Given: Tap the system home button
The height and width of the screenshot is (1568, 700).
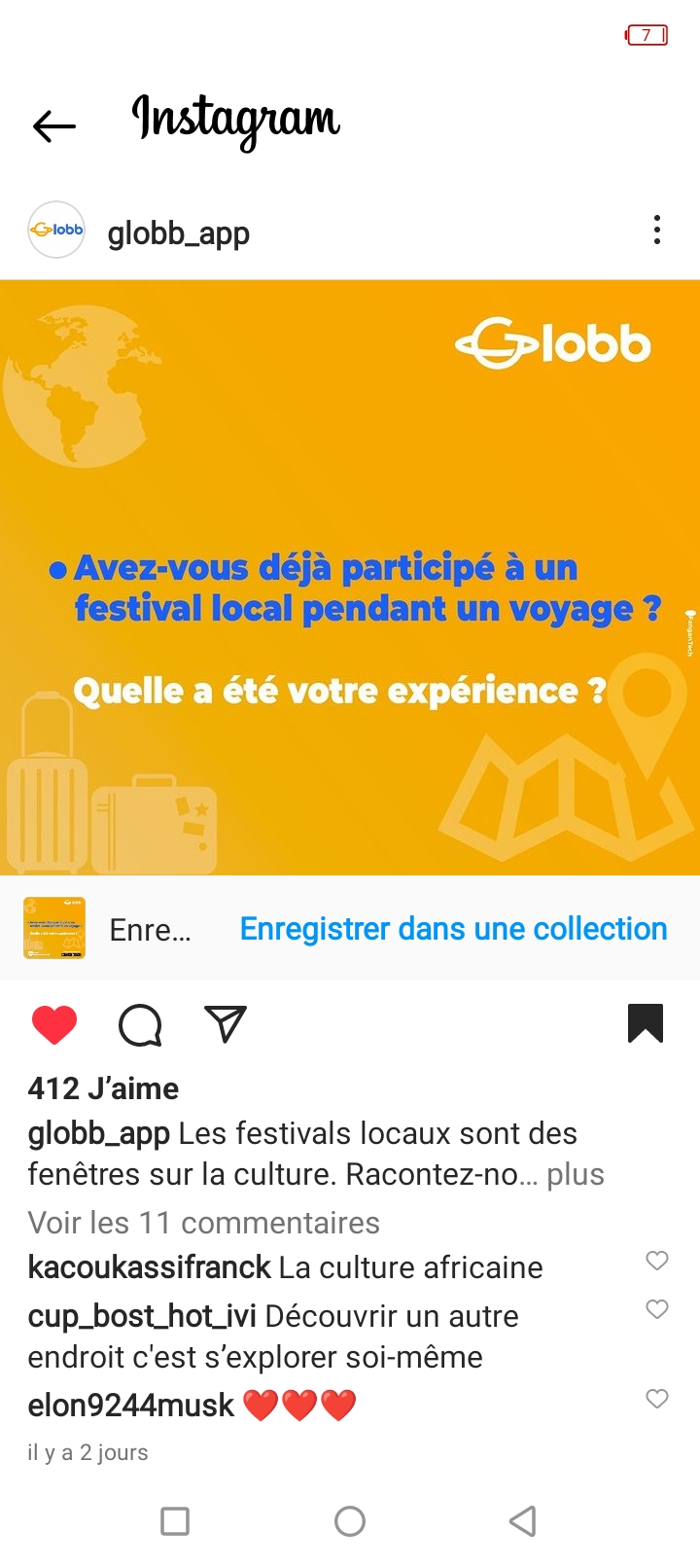Looking at the screenshot, I should [x=350, y=1521].
